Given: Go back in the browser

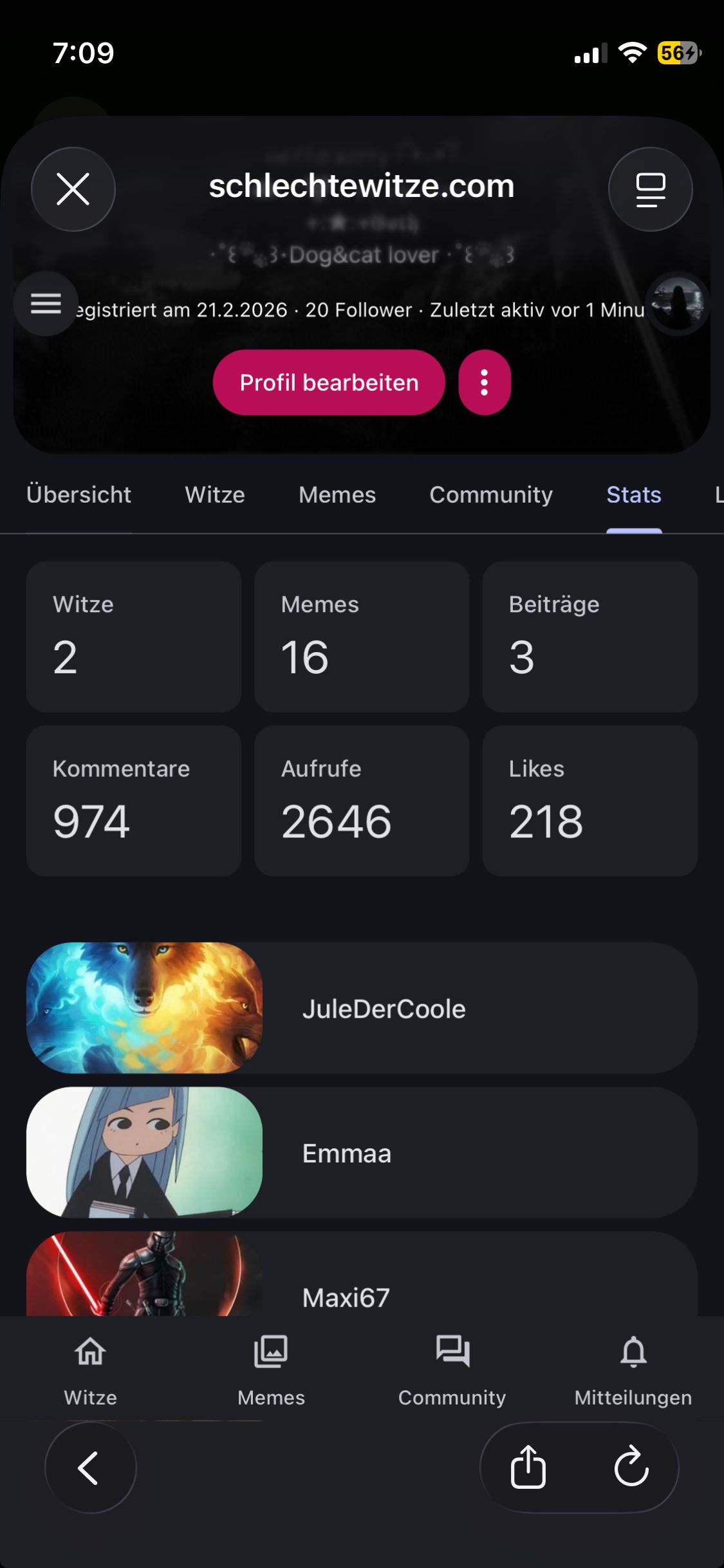Looking at the screenshot, I should tap(90, 1468).
